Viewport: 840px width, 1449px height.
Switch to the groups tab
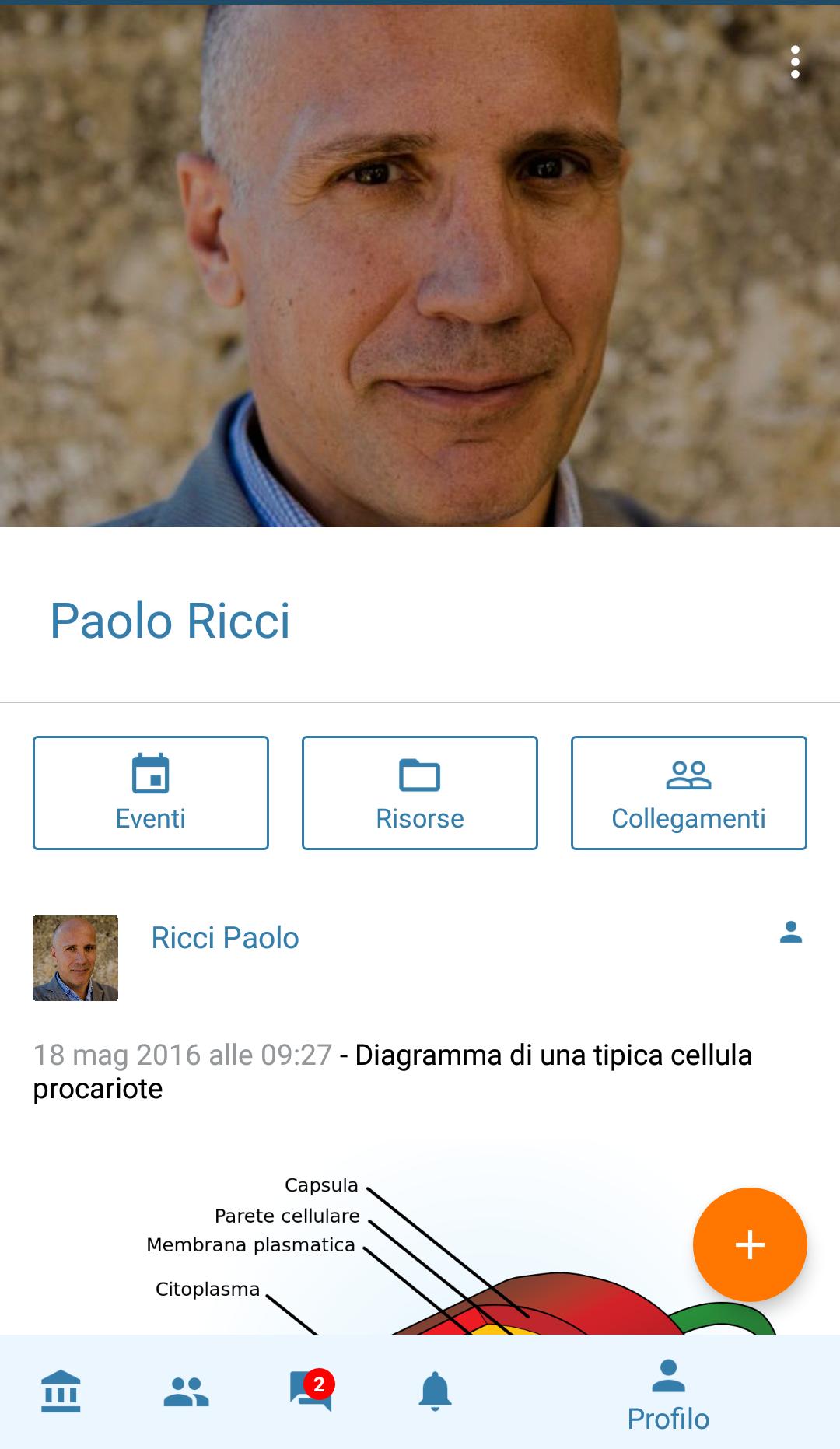point(186,1391)
